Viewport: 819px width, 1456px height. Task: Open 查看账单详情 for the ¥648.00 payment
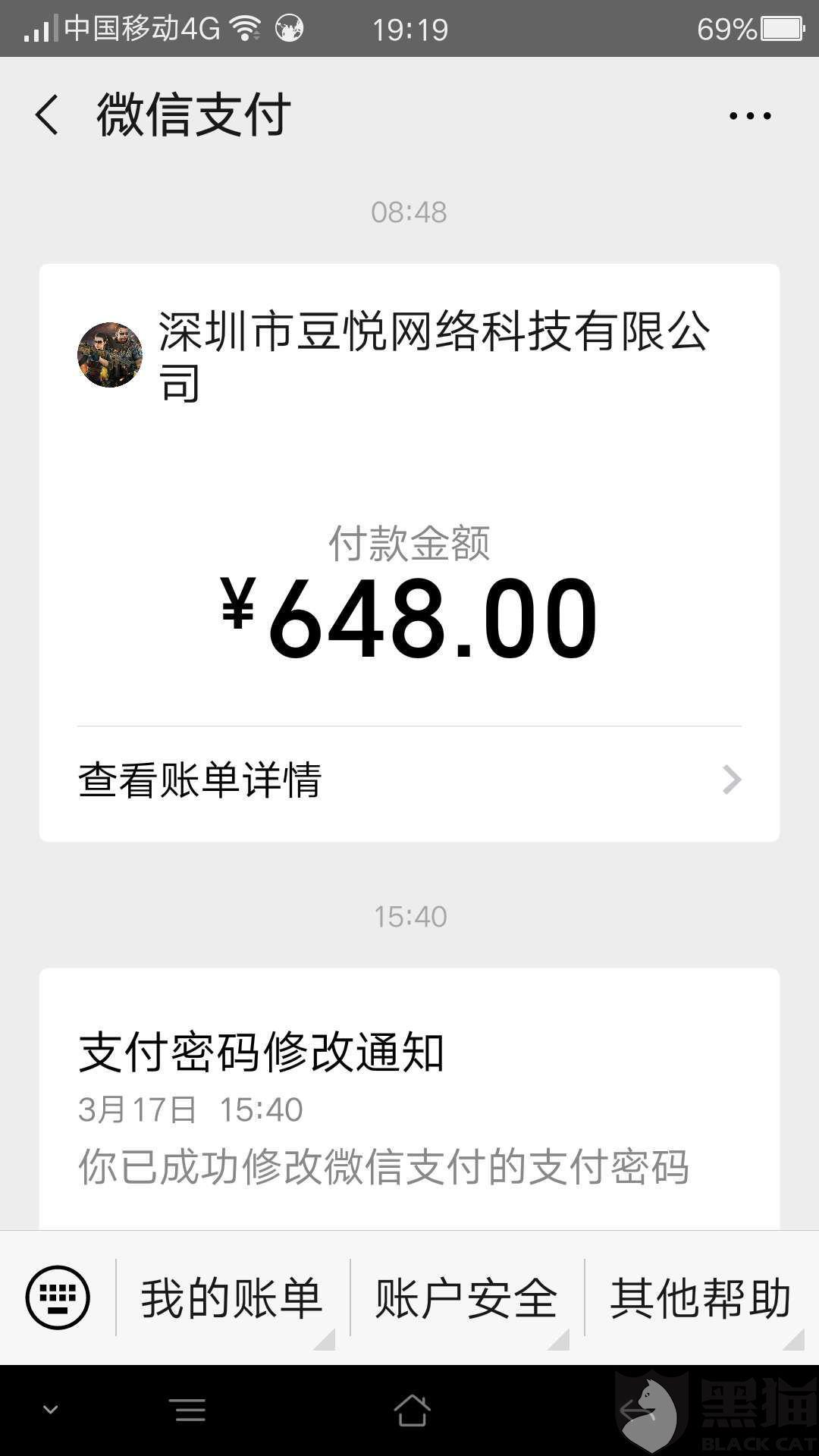pos(409,780)
